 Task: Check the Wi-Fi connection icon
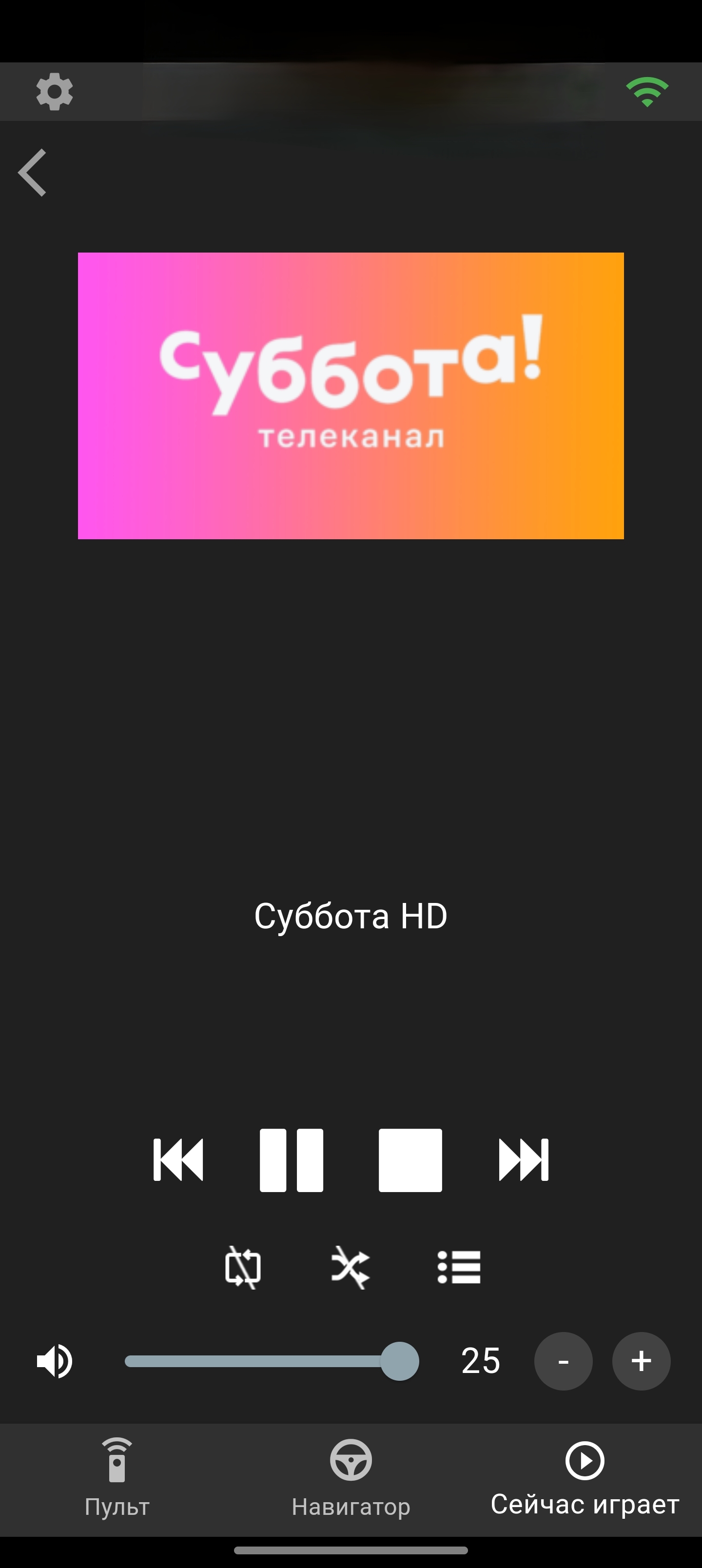point(647,92)
